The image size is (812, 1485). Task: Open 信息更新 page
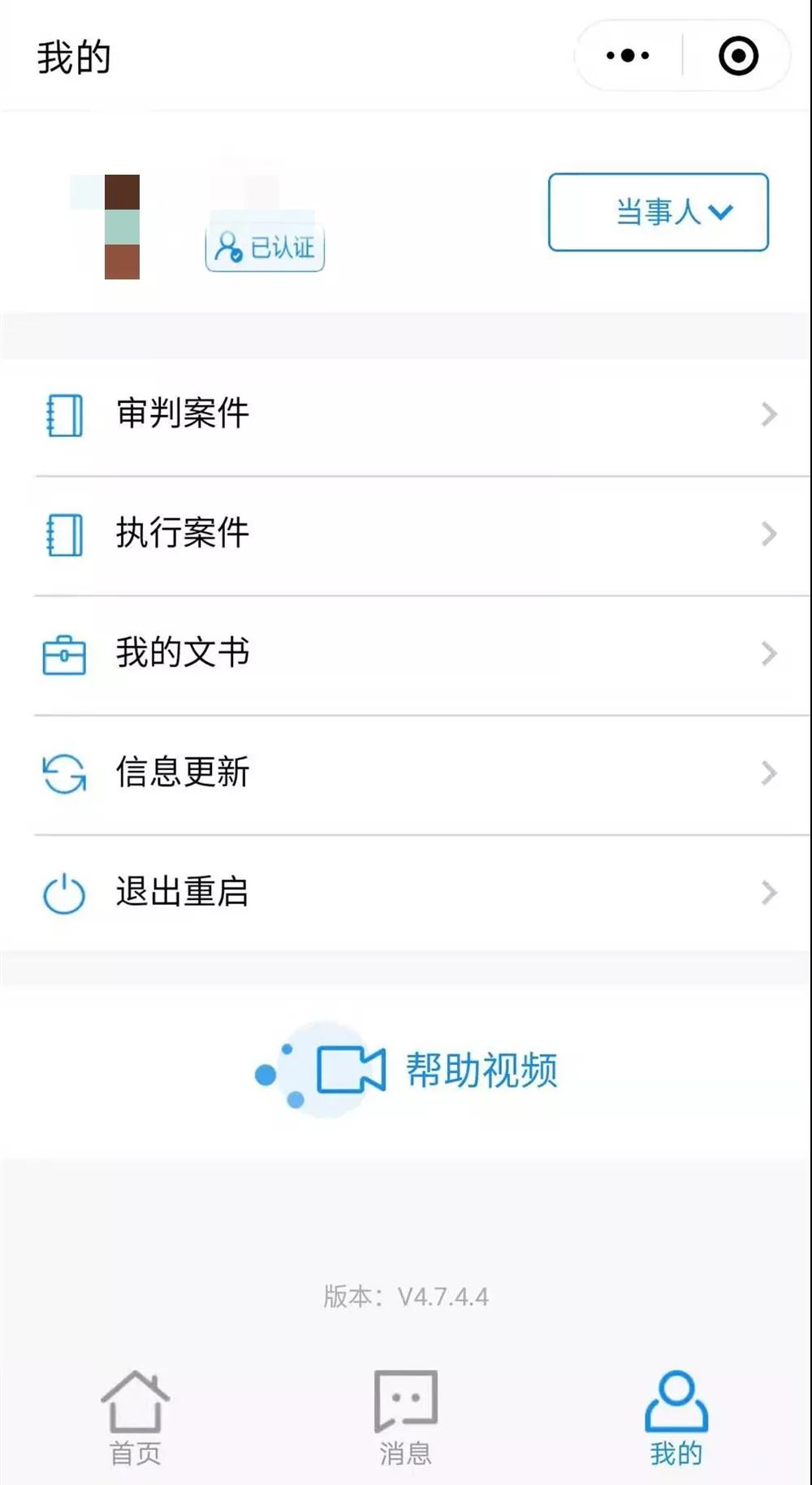tap(406, 773)
